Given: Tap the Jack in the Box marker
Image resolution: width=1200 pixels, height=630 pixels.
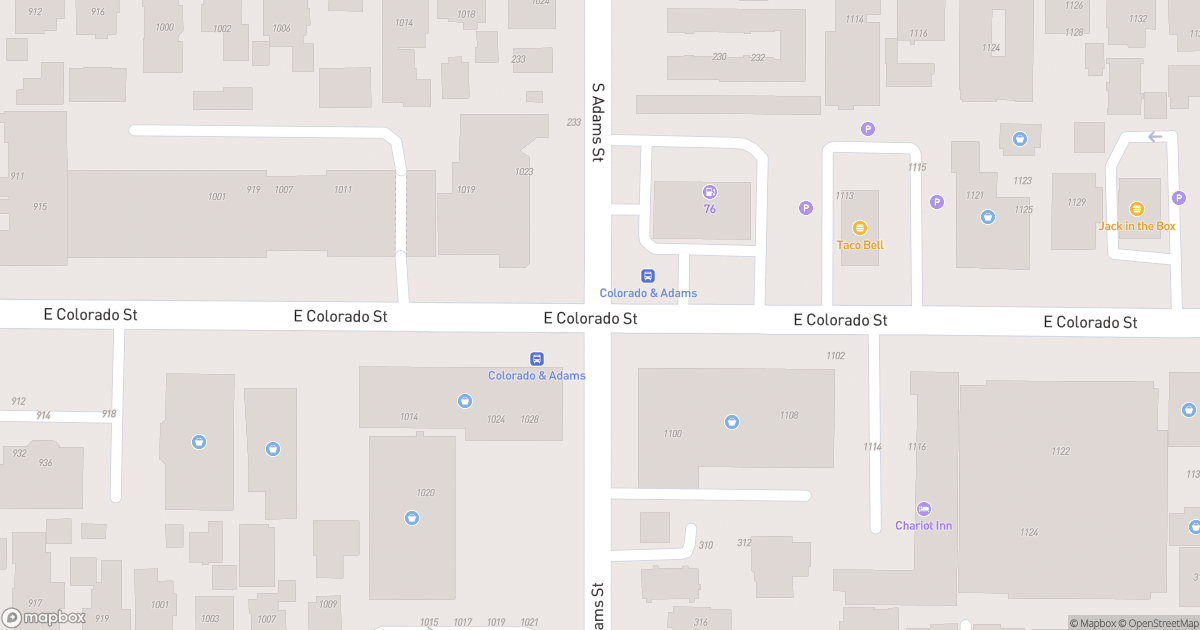Looking at the screenshot, I should click(1136, 209).
